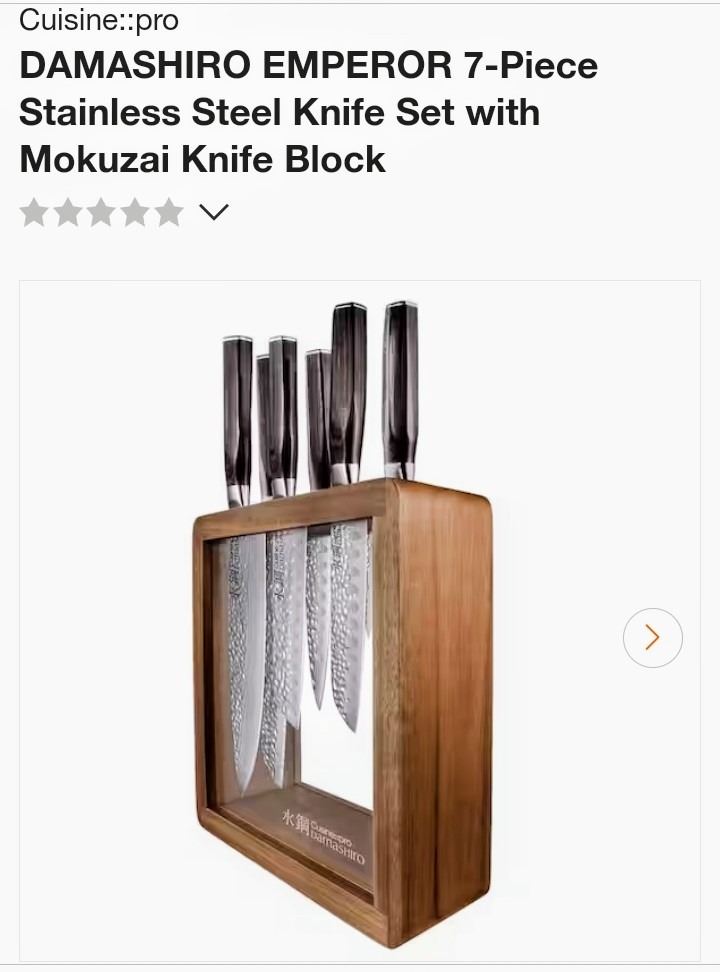Open the knife block product photo
This screenshot has width=720, height=972.
coord(340,620)
